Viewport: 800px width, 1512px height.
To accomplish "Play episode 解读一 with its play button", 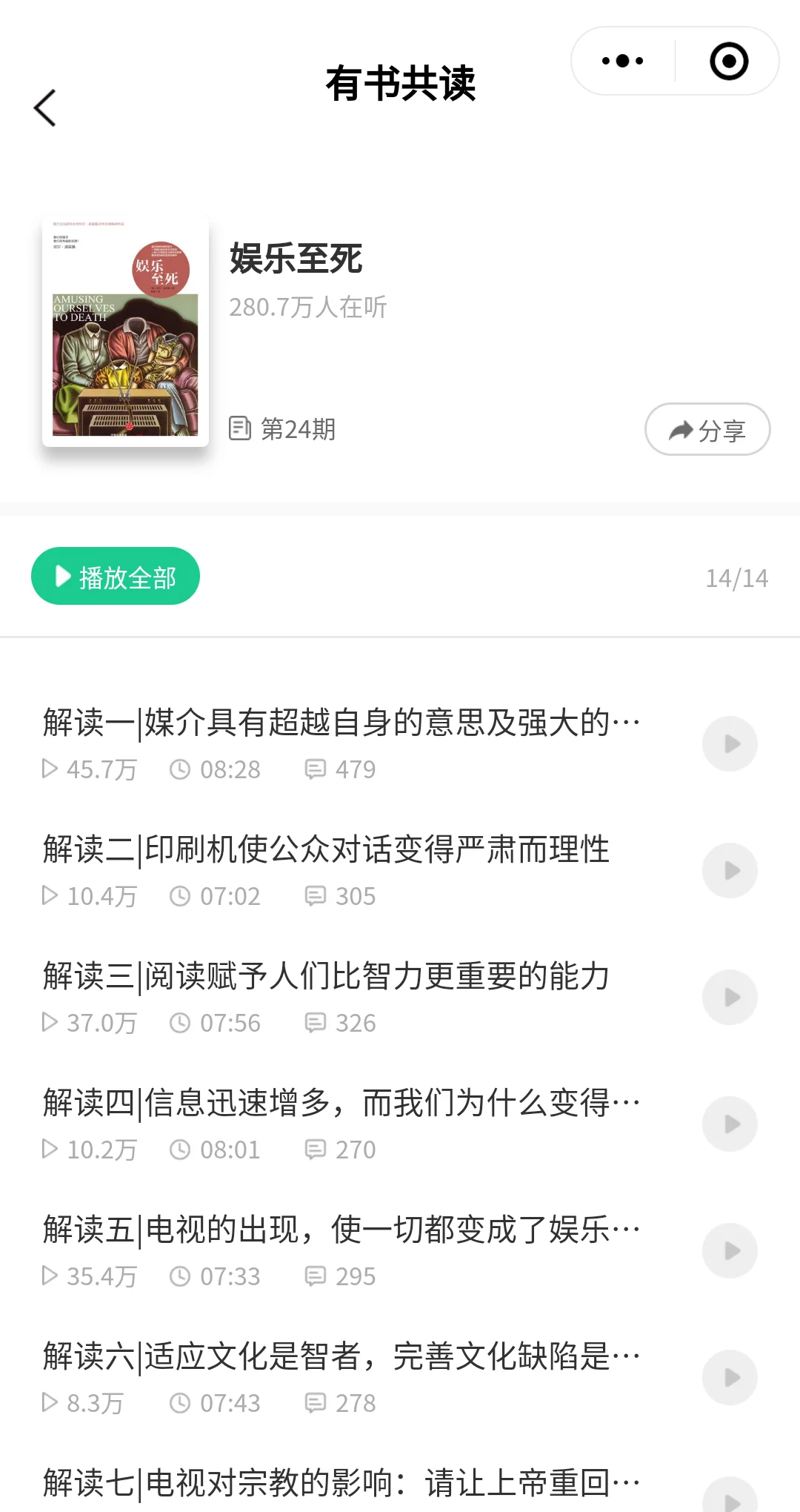I will [730, 743].
